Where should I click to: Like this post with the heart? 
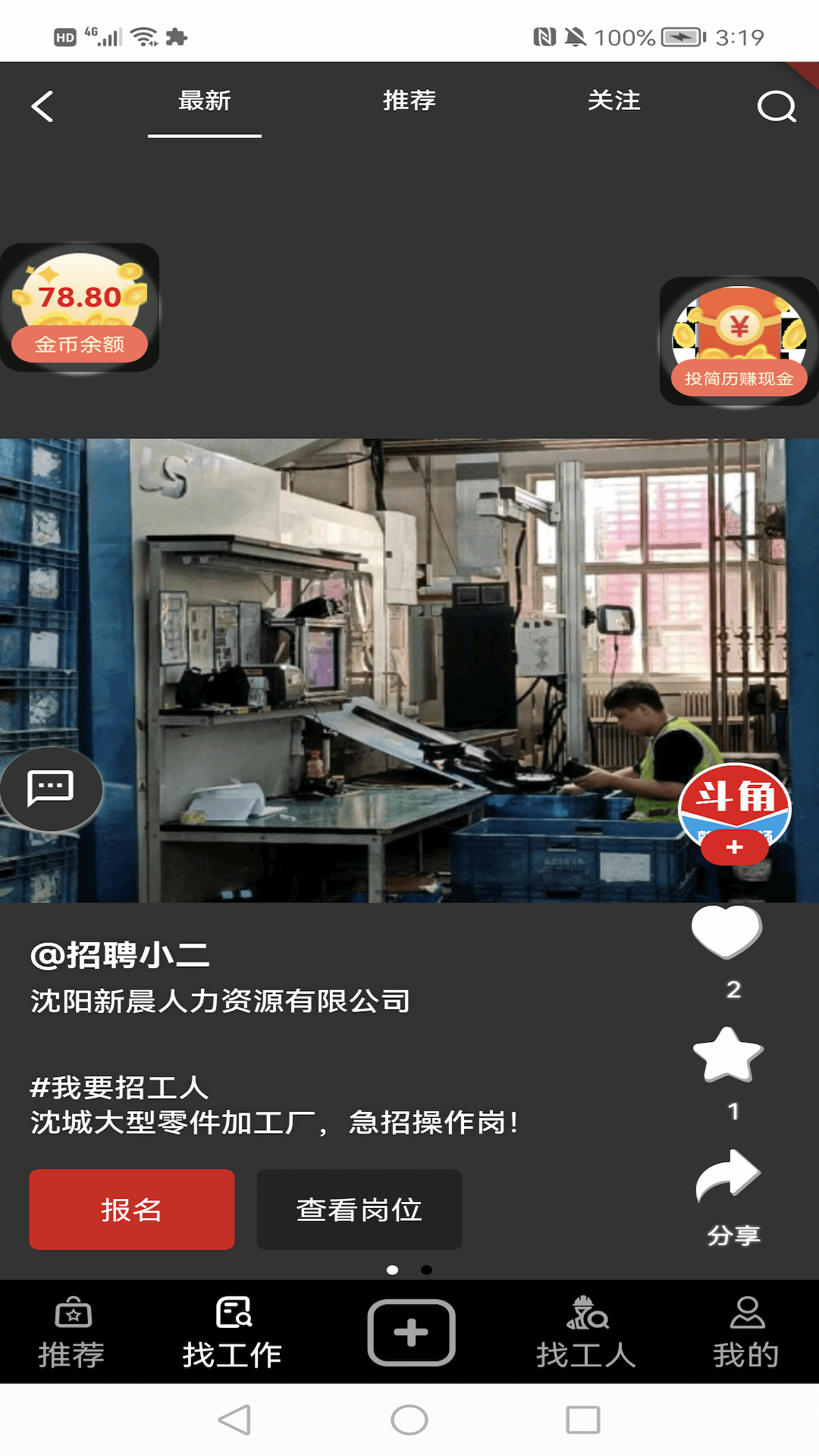click(726, 931)
